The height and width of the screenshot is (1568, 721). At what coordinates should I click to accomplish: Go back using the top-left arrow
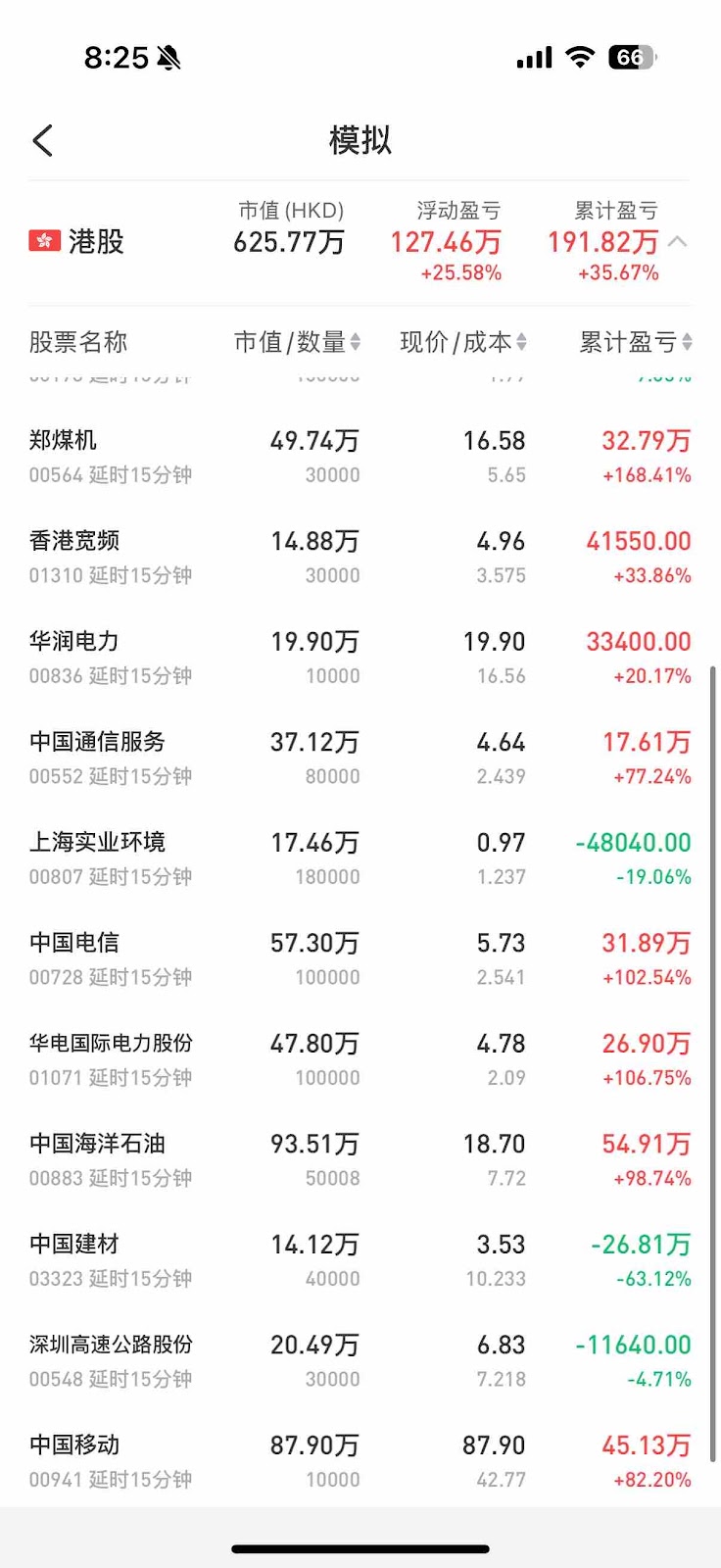point(42,141)
